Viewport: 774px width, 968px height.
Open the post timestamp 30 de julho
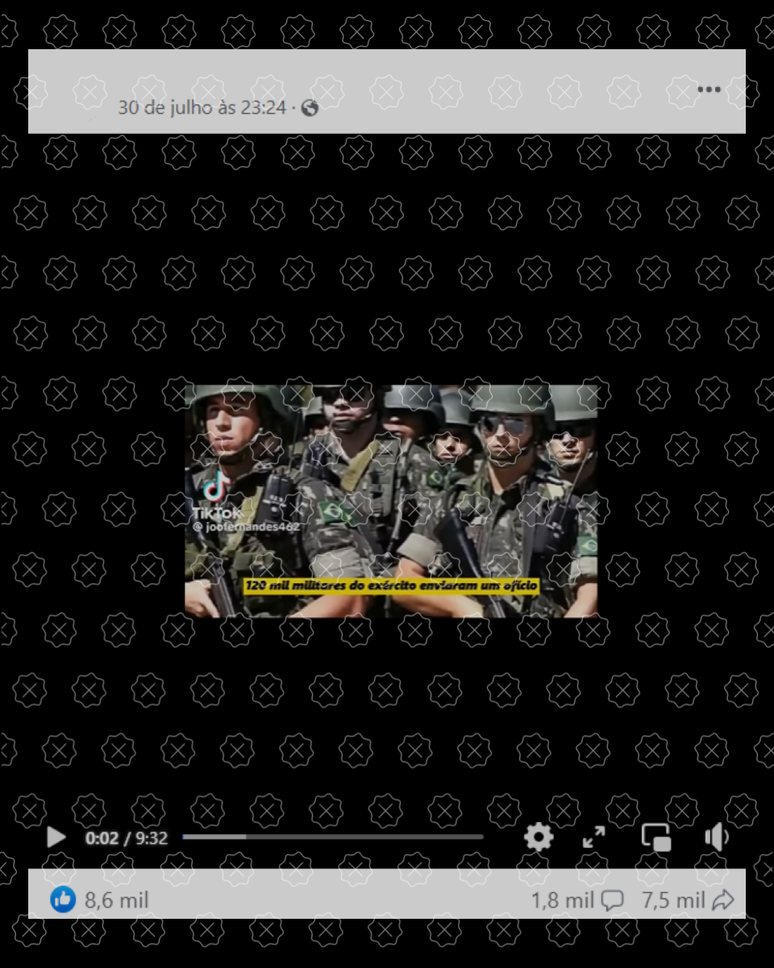(202, 107)
